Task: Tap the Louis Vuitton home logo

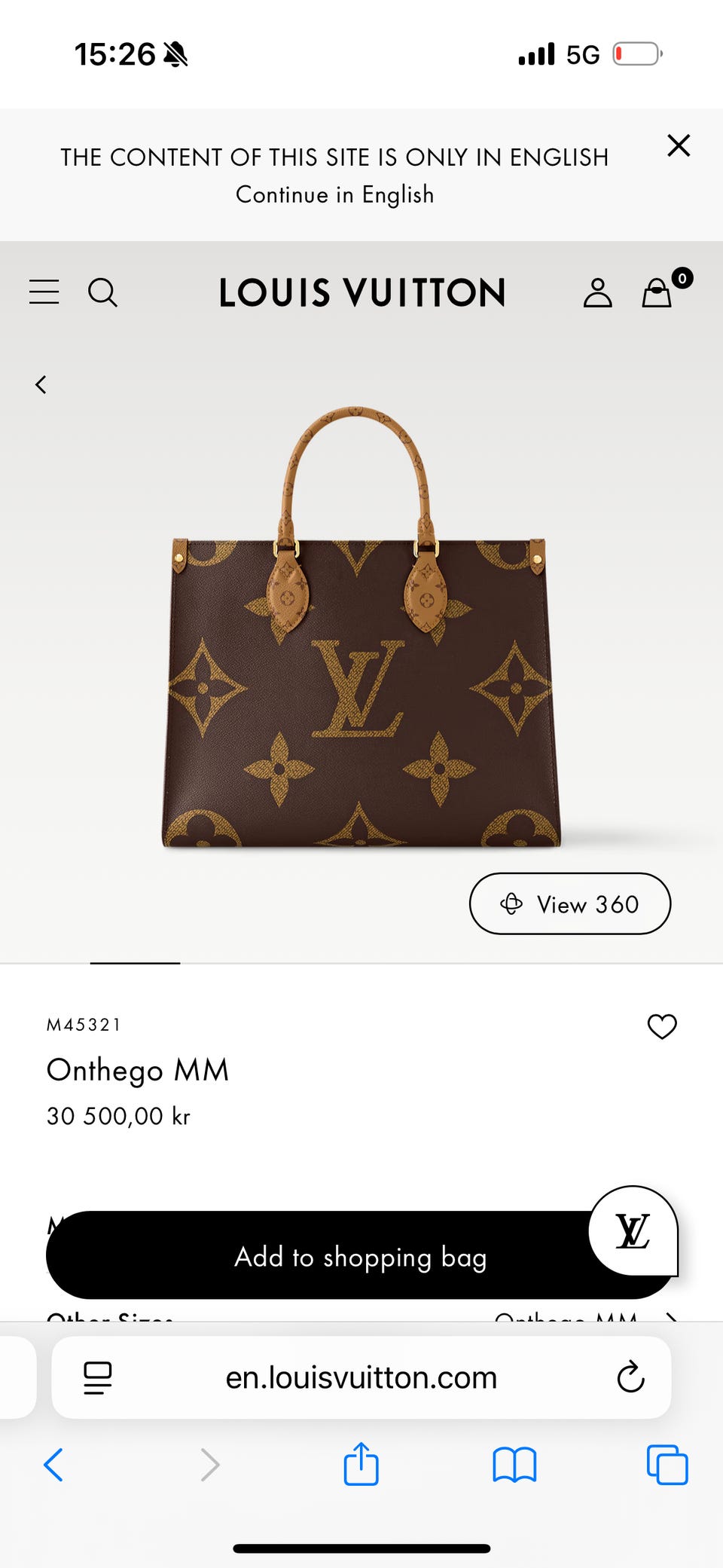Action: click(361, 292)
